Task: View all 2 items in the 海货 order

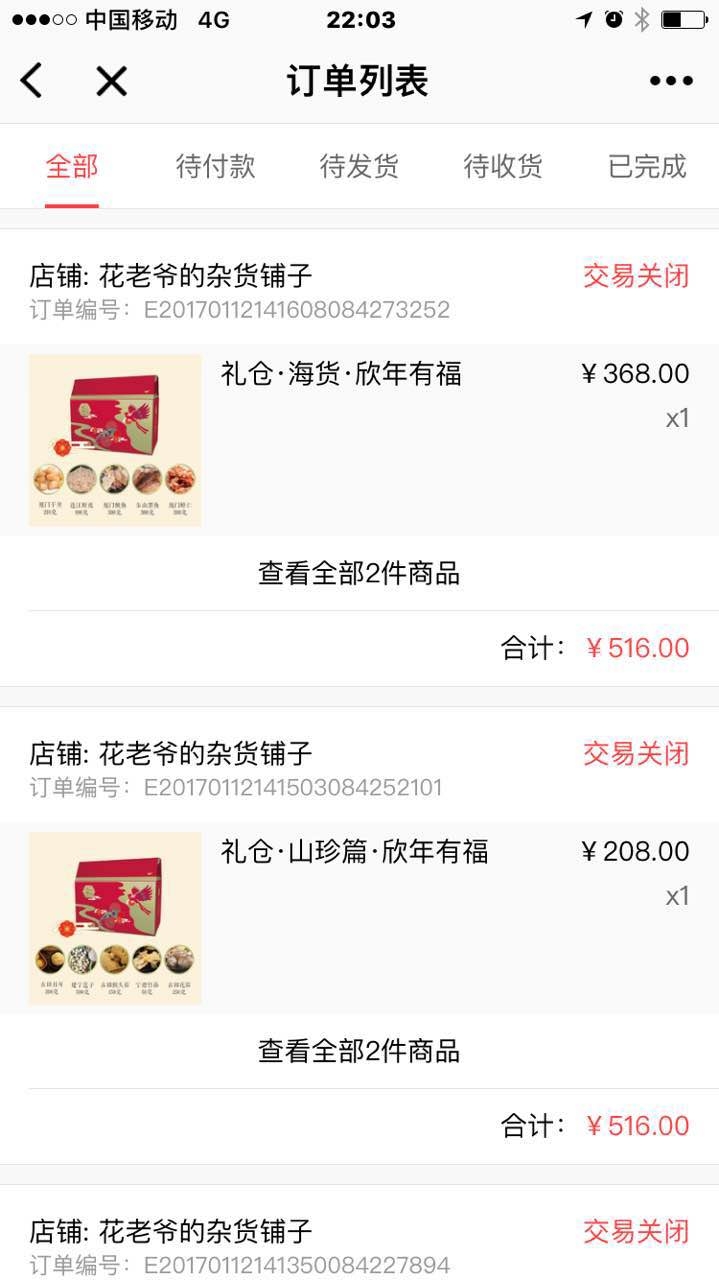Action: click(359, 574)
